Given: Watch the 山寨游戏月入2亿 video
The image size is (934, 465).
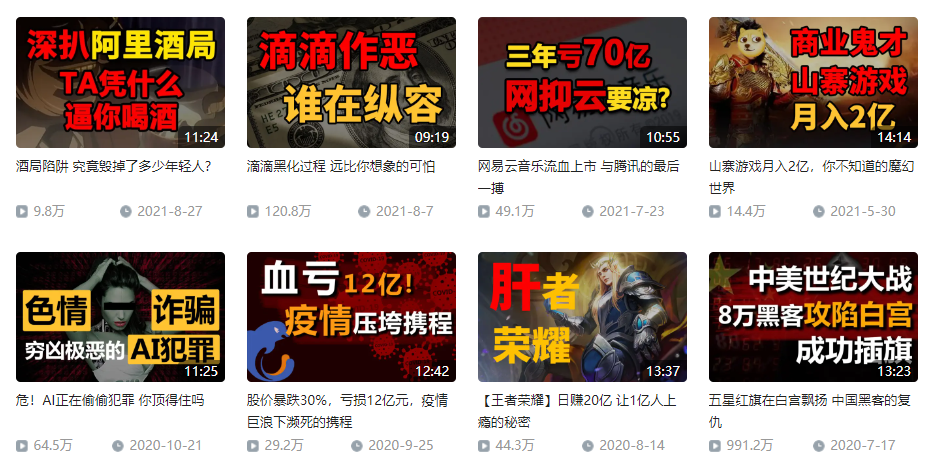Looking at the screenshot, I should click(813, 82).
